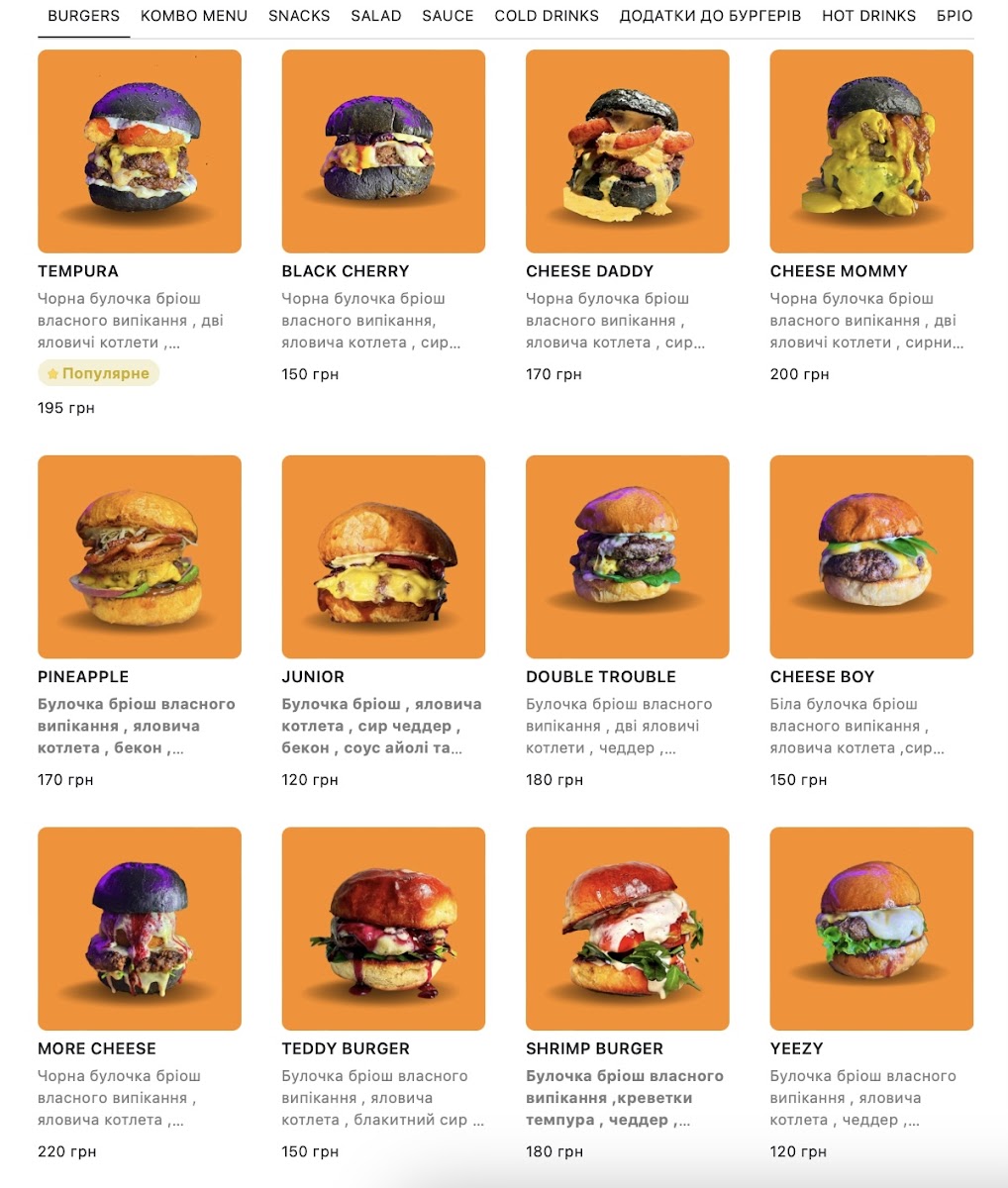The width and height of the screenshot is (1008, 1188).
Task: Tap the PINEAPPLE burger card
Action: click(140, 623)
